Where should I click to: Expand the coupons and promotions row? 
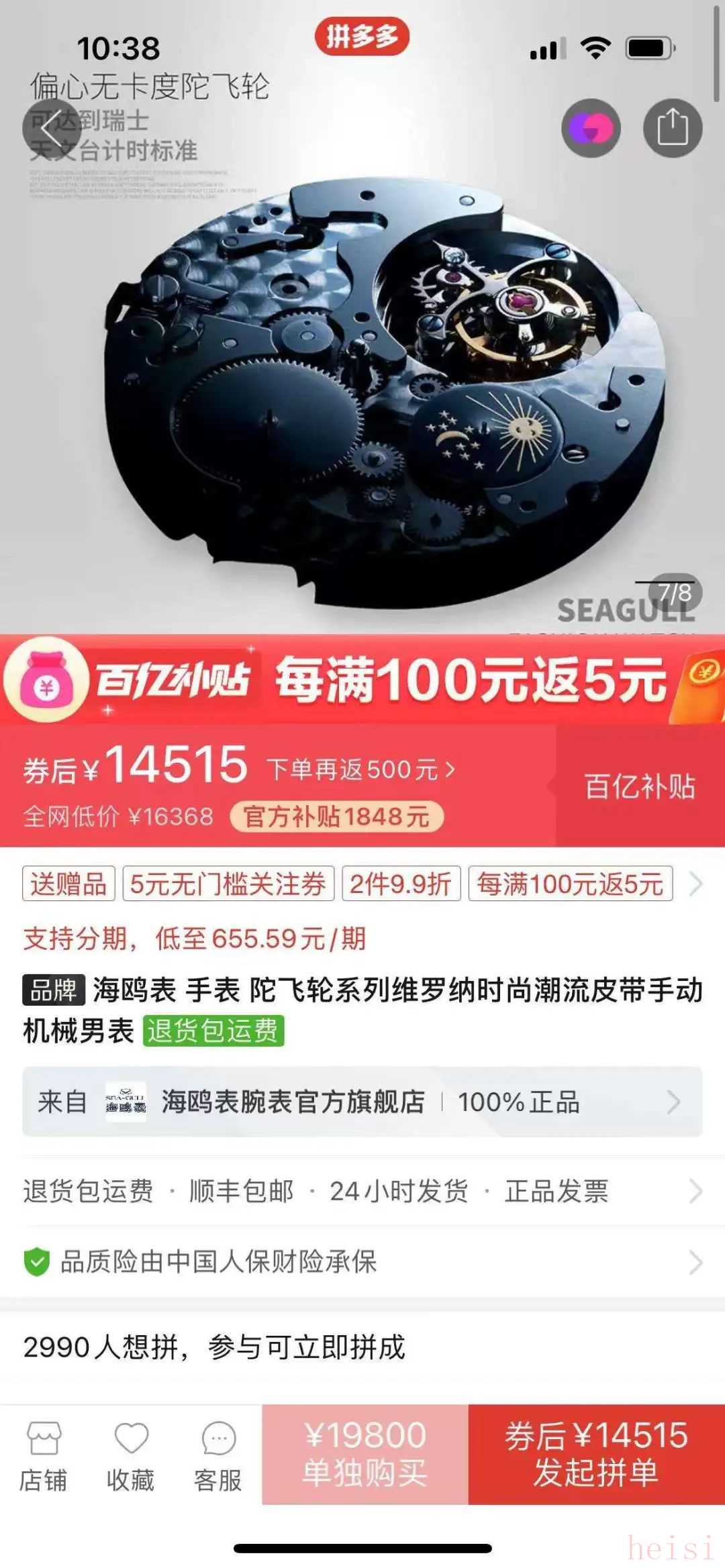(x=696, y=884)
